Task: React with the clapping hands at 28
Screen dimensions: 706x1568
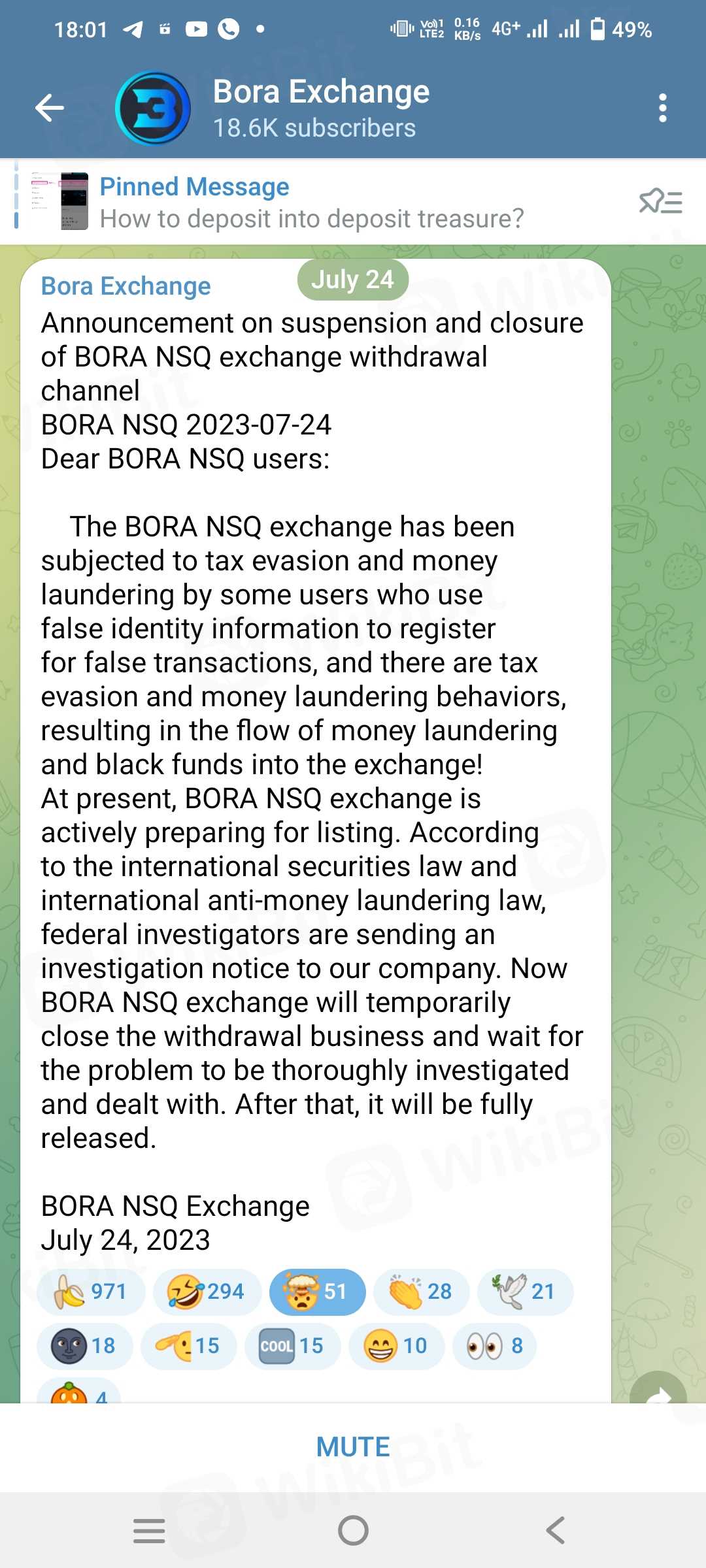Action: [x=421, y=1292]
